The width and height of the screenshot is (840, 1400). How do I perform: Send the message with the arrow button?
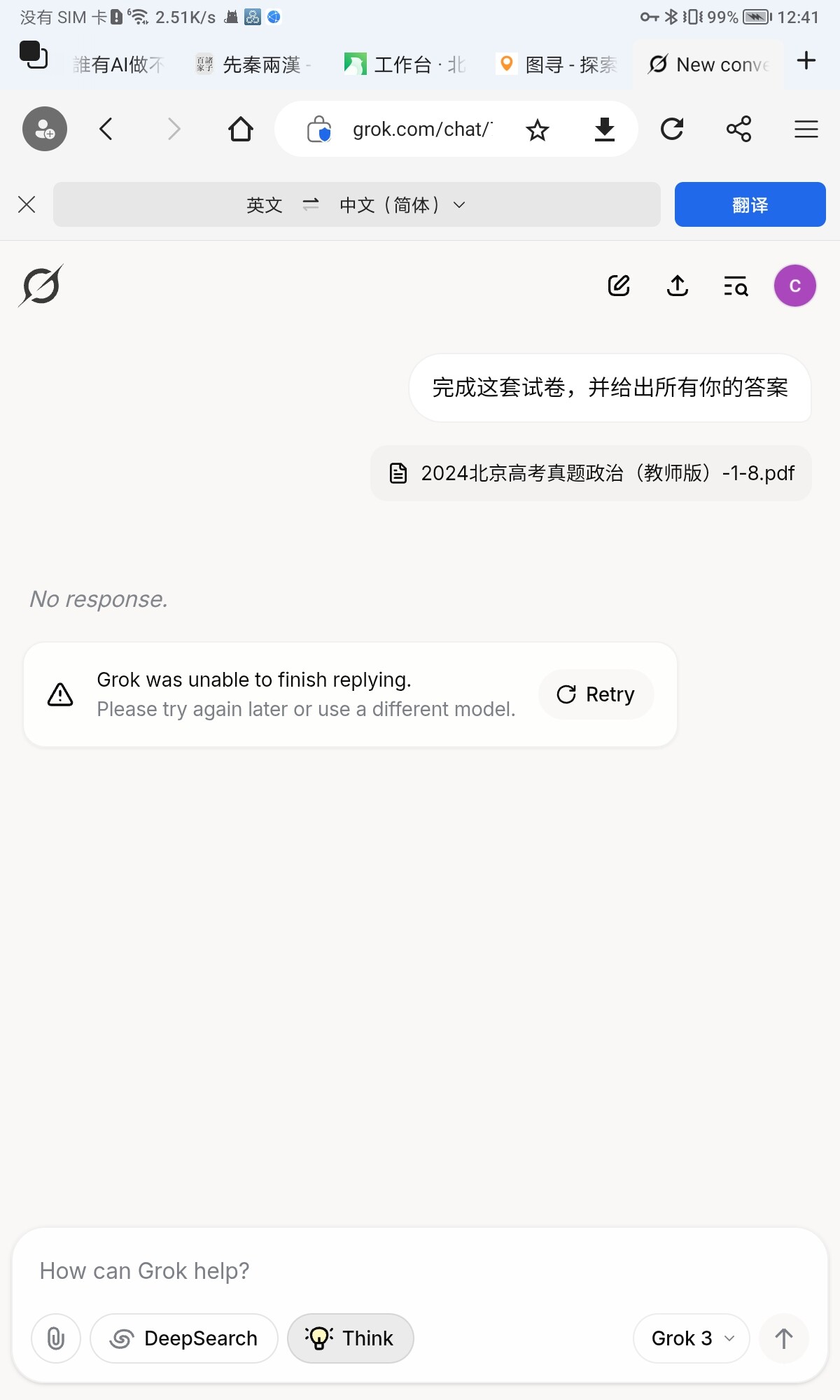[x=784, y=1338]
